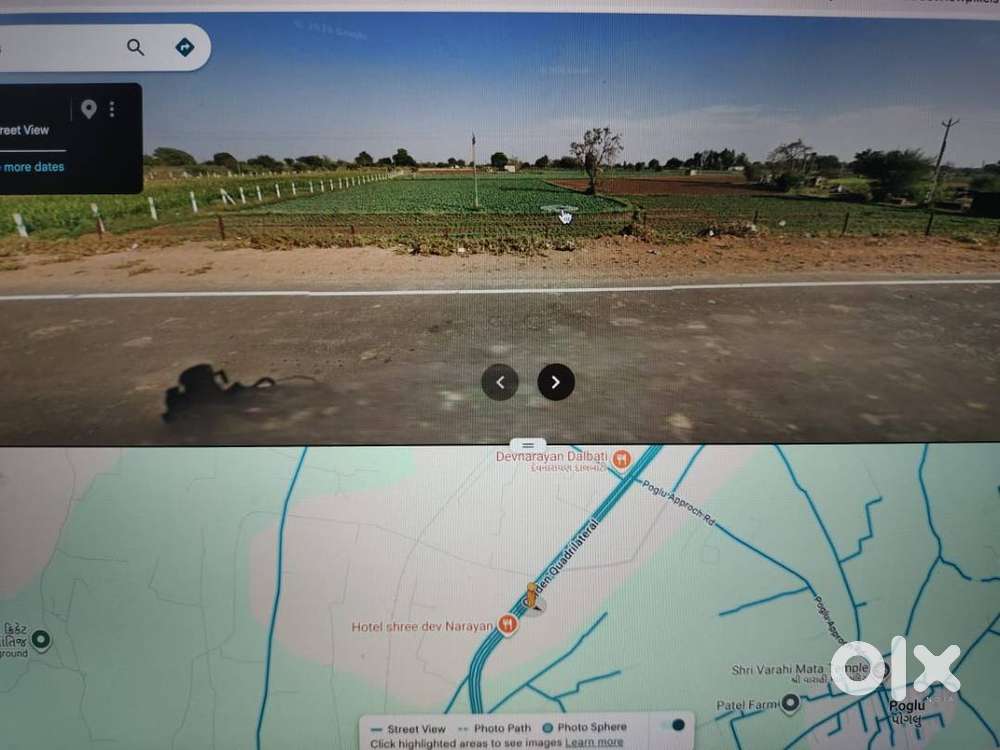The height and width of the screenshot is (750, 1000).
Task: Go to the previous Street View image
Action: click(x=499, y=382)
